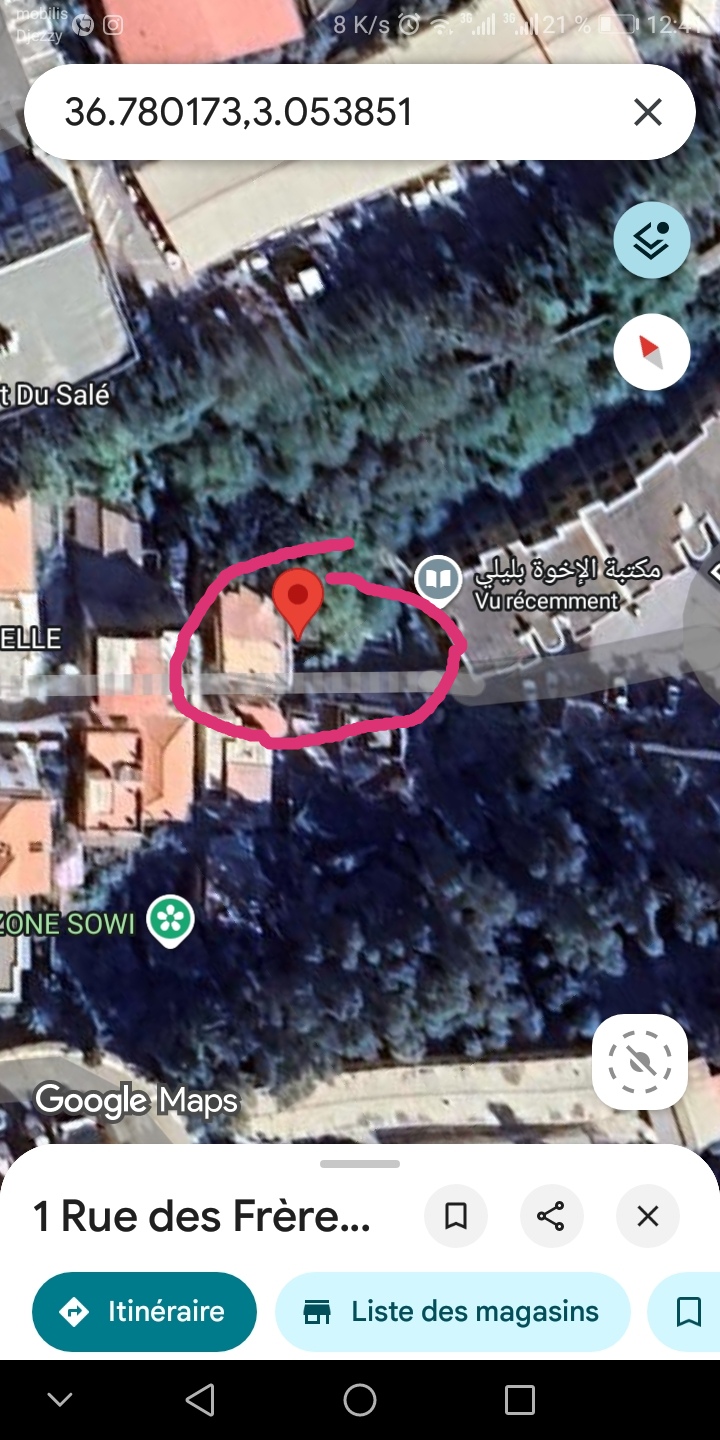Open the مكتبة الإخوة بليلي library marker
The height and width of the screenshot is (1440, 720).
click(x=438, y=578)
